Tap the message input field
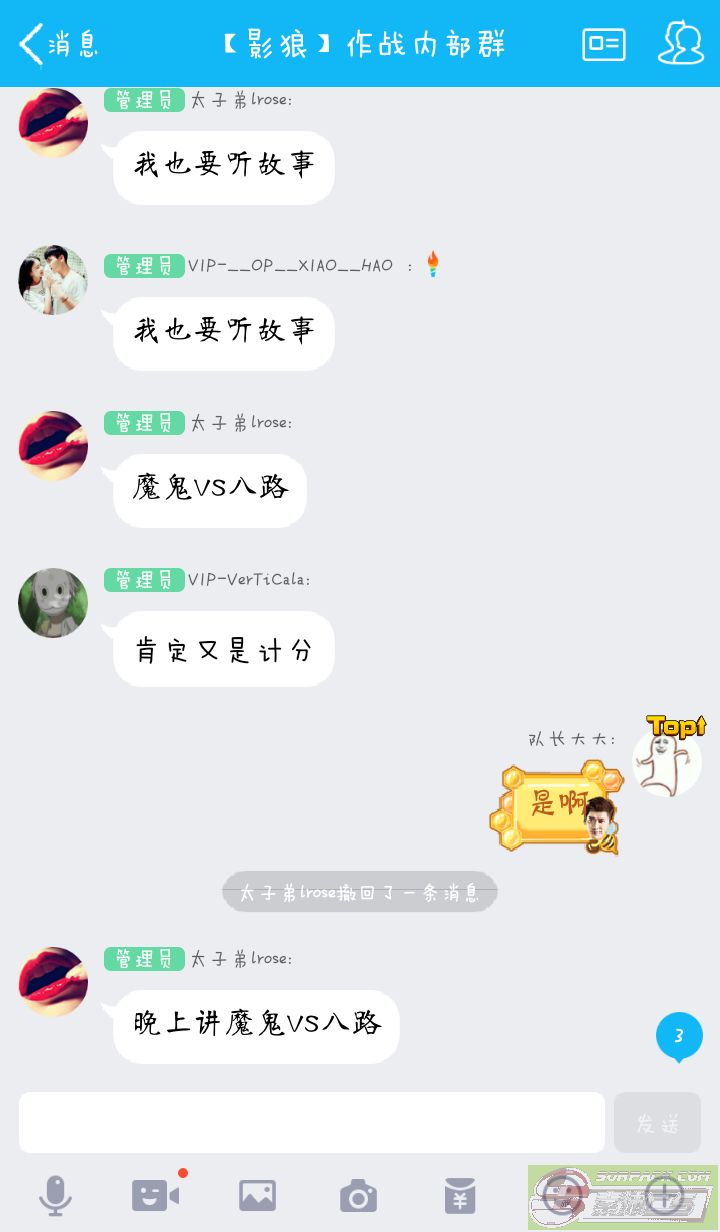The width and height of the screenshot is (720, 1232). pyautogui.click(x=312, y=1122)
